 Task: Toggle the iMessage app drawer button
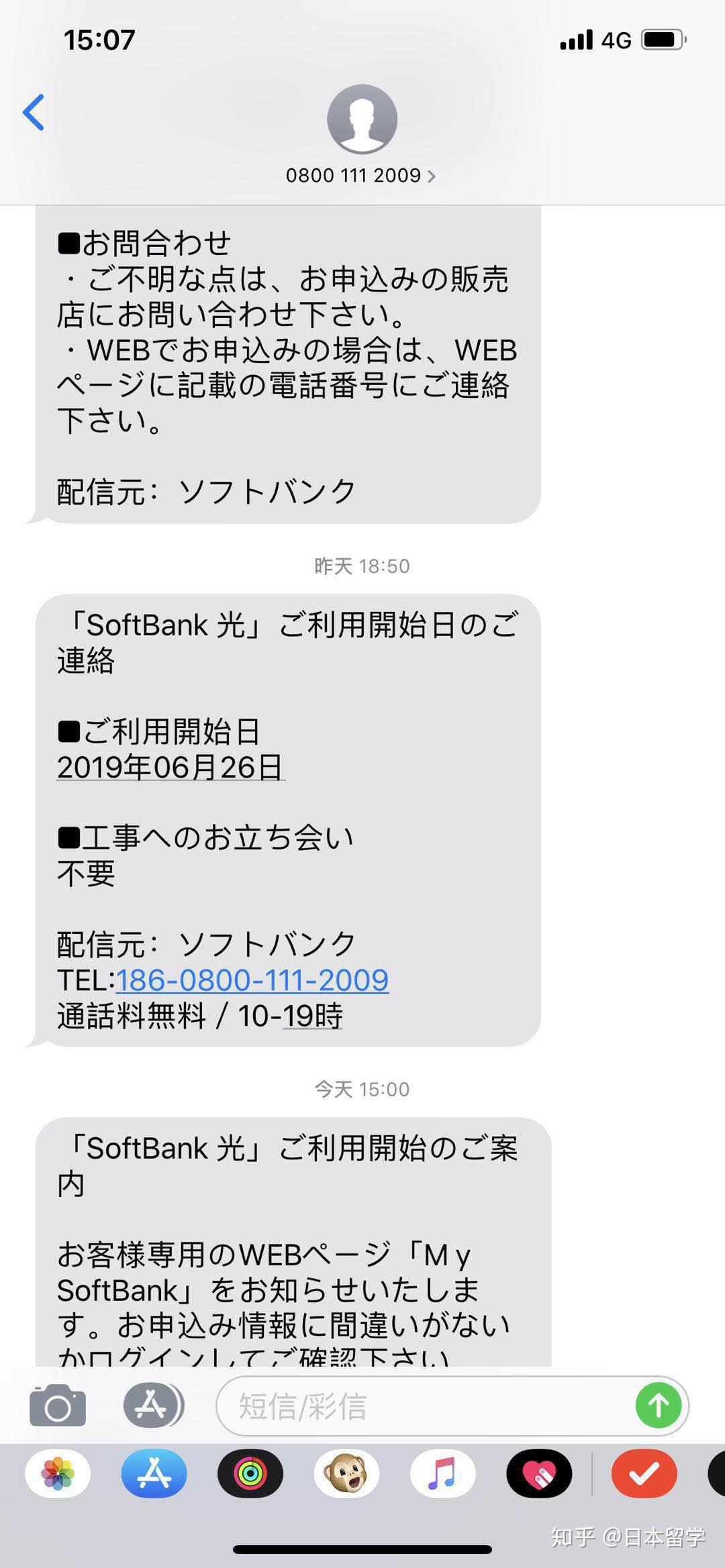click(152, 1406)
